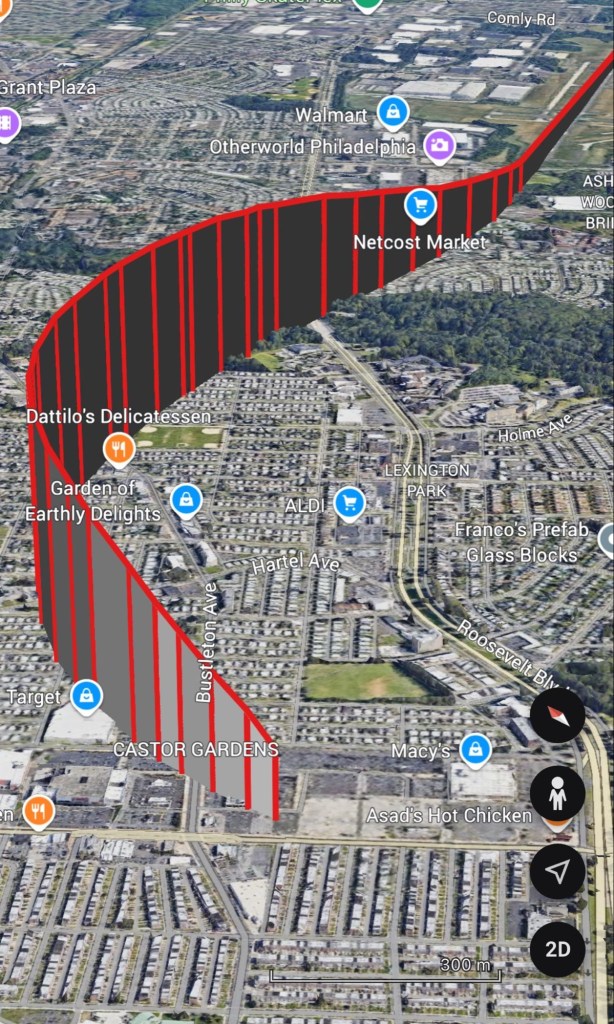
Task: Select Garden of Earthly Delights marker
Action: click(186, 499)
